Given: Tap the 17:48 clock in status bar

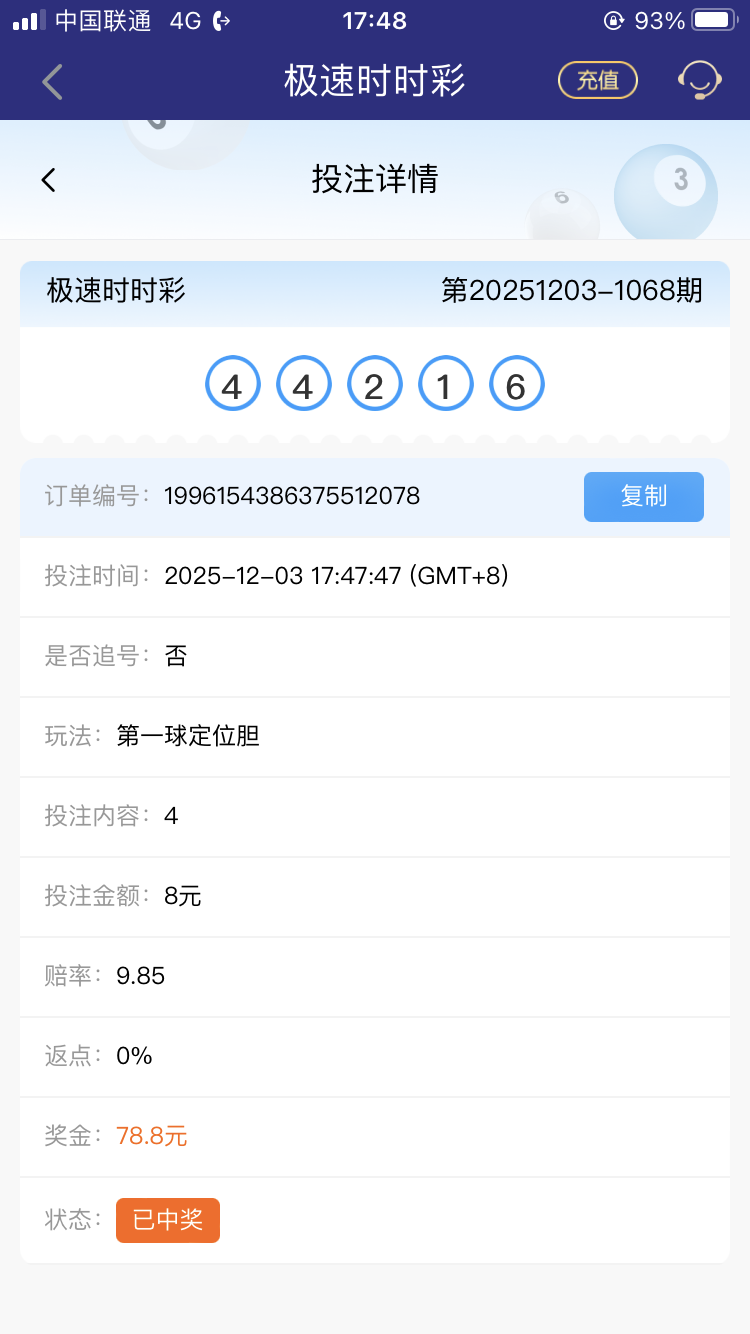Looking at the screenshot, I should pos(375,18).
